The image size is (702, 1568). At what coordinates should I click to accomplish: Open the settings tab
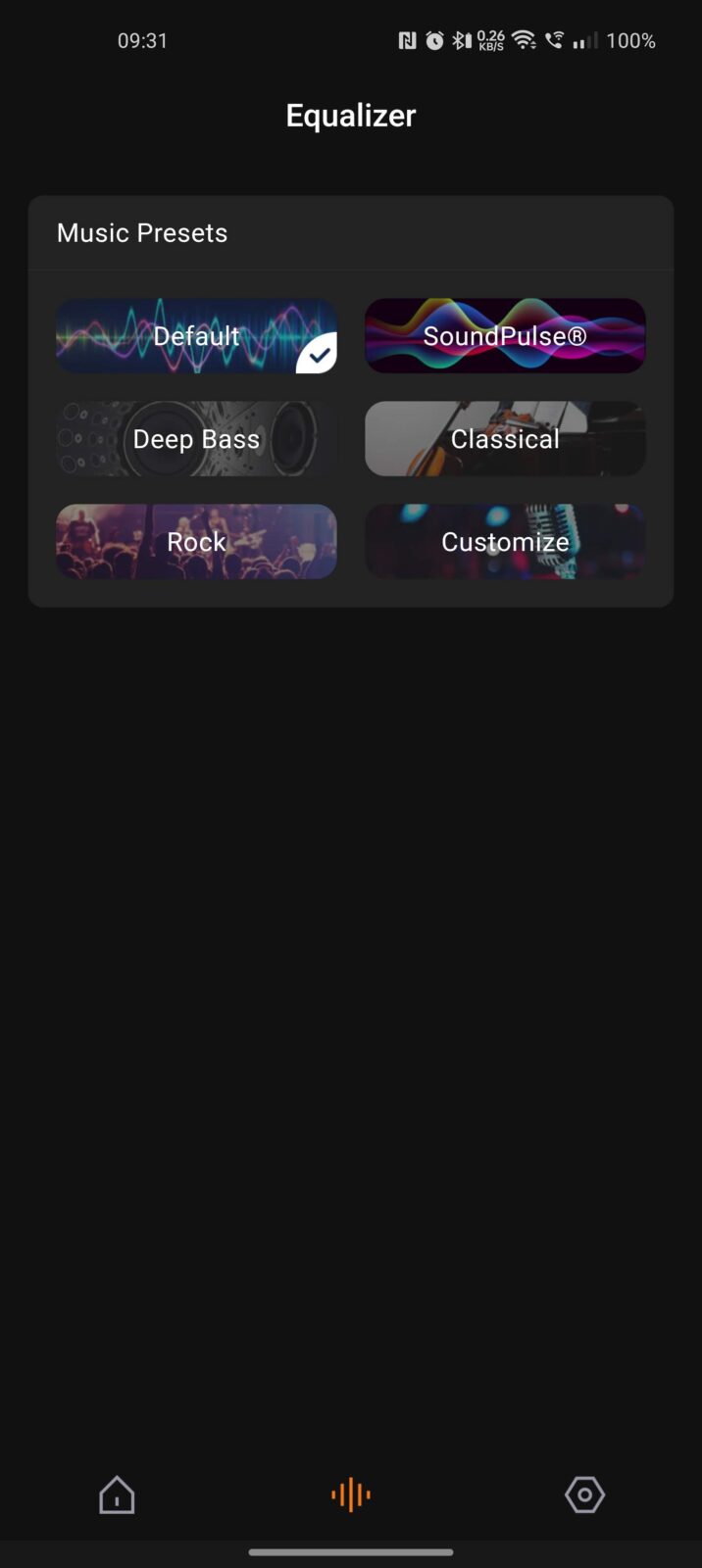[584, 1494]
